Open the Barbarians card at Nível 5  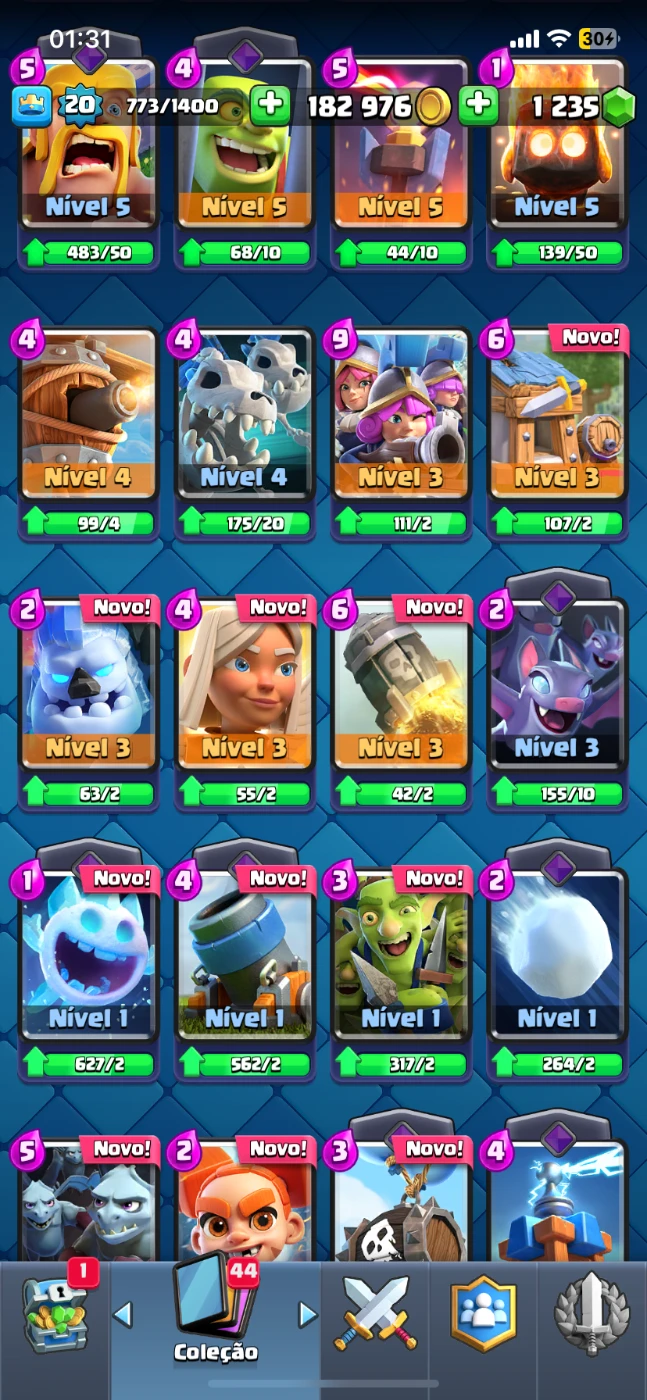tap(89, 160)
